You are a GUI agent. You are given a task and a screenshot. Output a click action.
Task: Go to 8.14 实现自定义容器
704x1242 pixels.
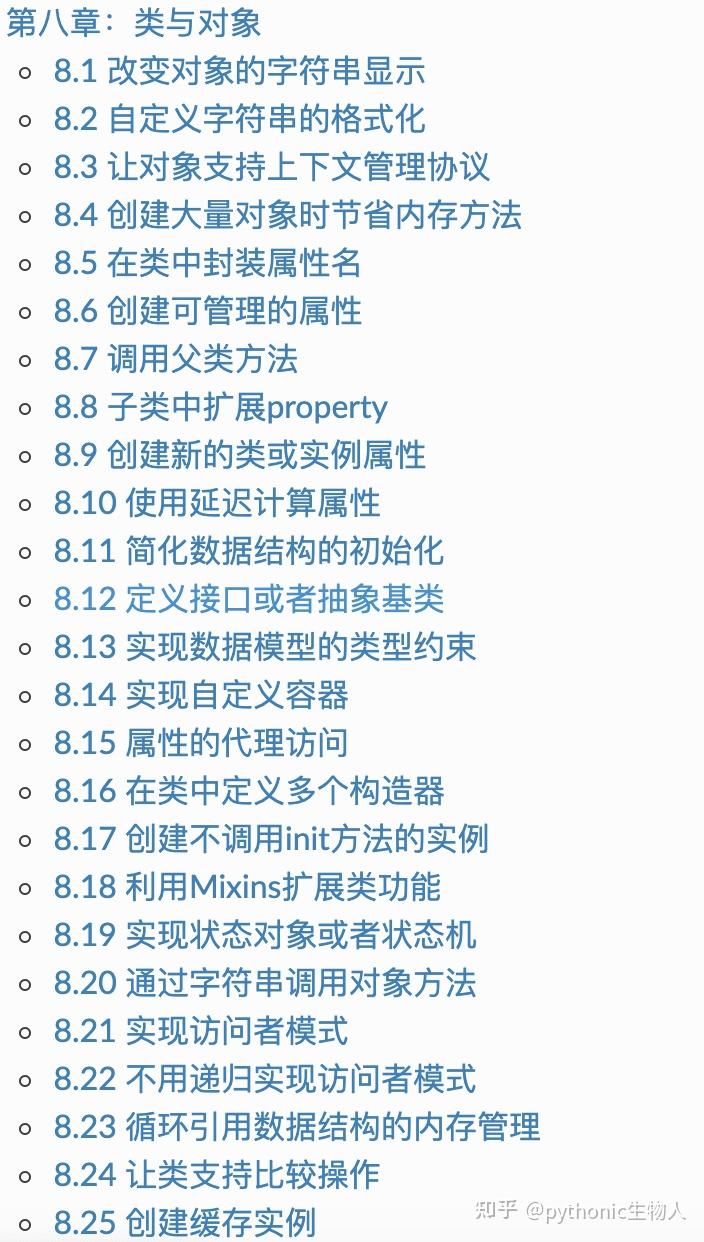tap(201, 694)
